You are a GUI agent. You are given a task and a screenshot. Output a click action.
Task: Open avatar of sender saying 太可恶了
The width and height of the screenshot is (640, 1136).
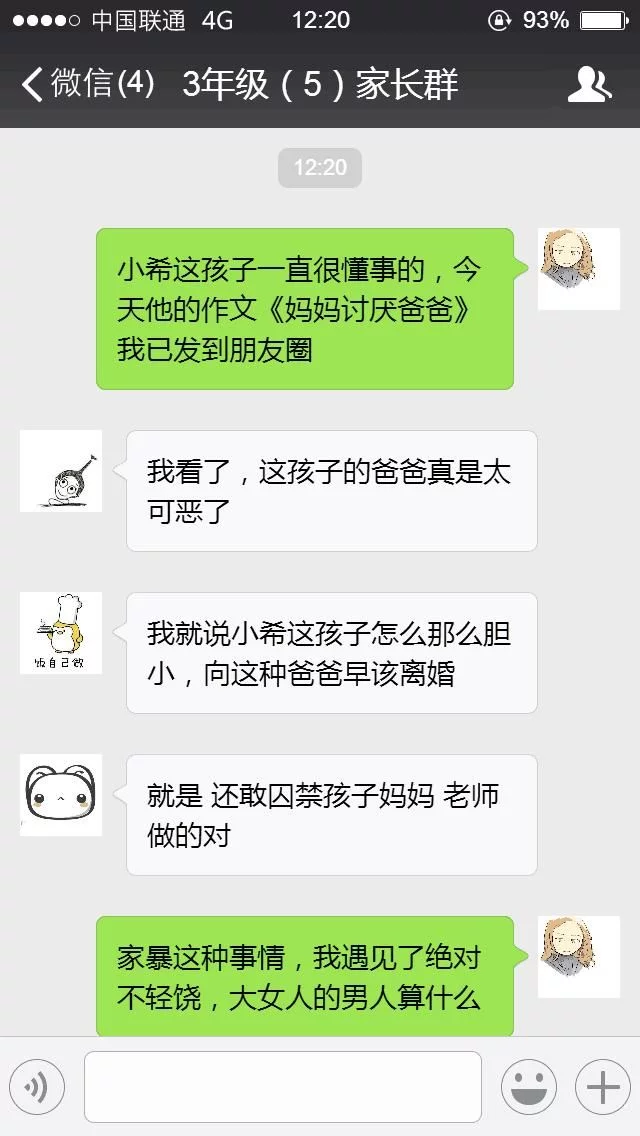[61, 471]
